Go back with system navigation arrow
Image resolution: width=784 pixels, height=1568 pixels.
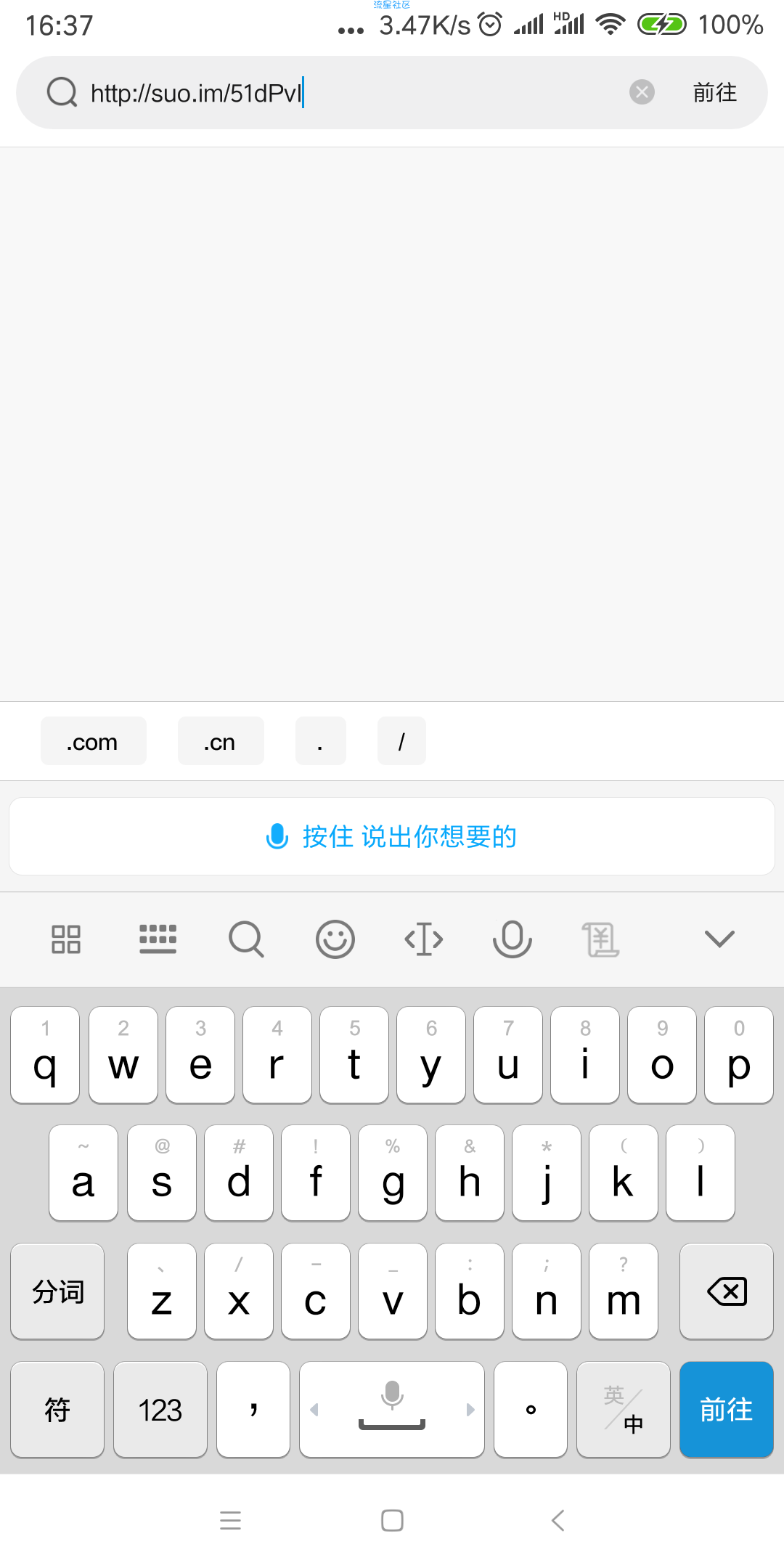click(x=558, y=1520)
